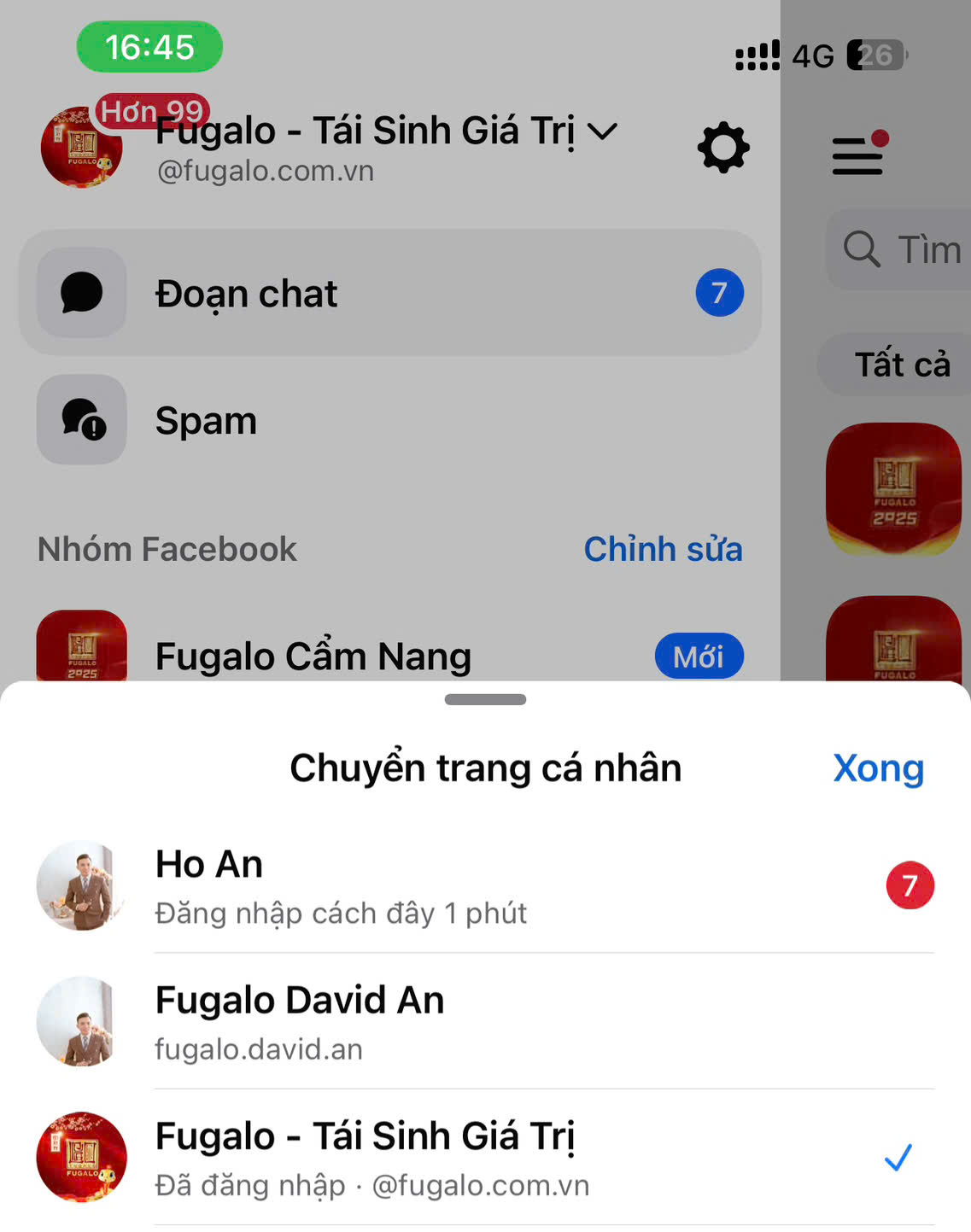Open the hamburger menu button
The height and width of the screenshot is (1232, 971).
[857, 156]
